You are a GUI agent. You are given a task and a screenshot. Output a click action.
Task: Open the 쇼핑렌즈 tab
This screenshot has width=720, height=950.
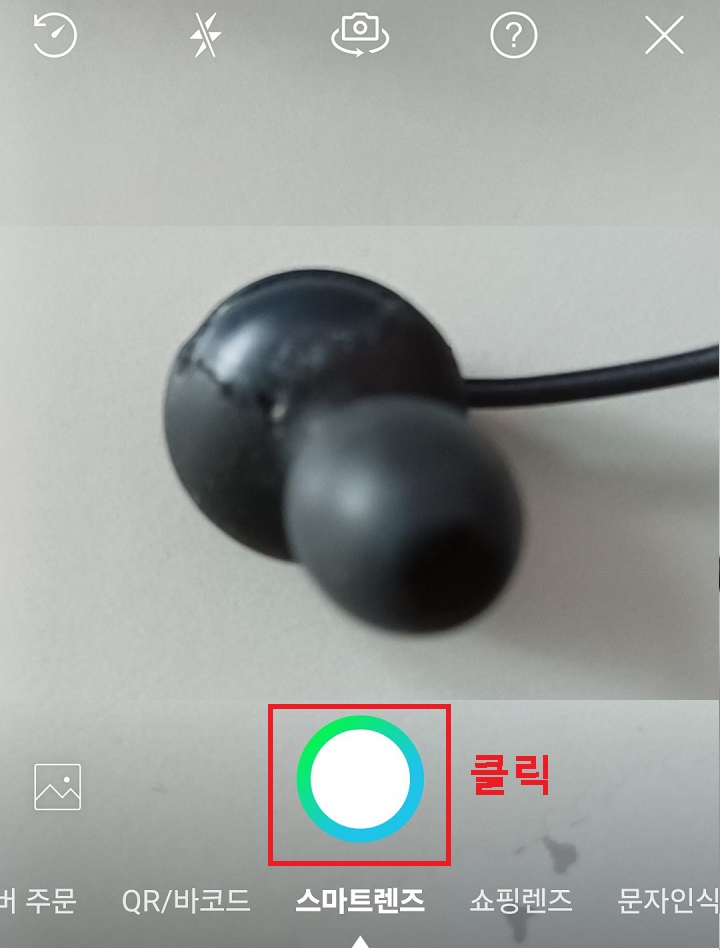(519, 899)
